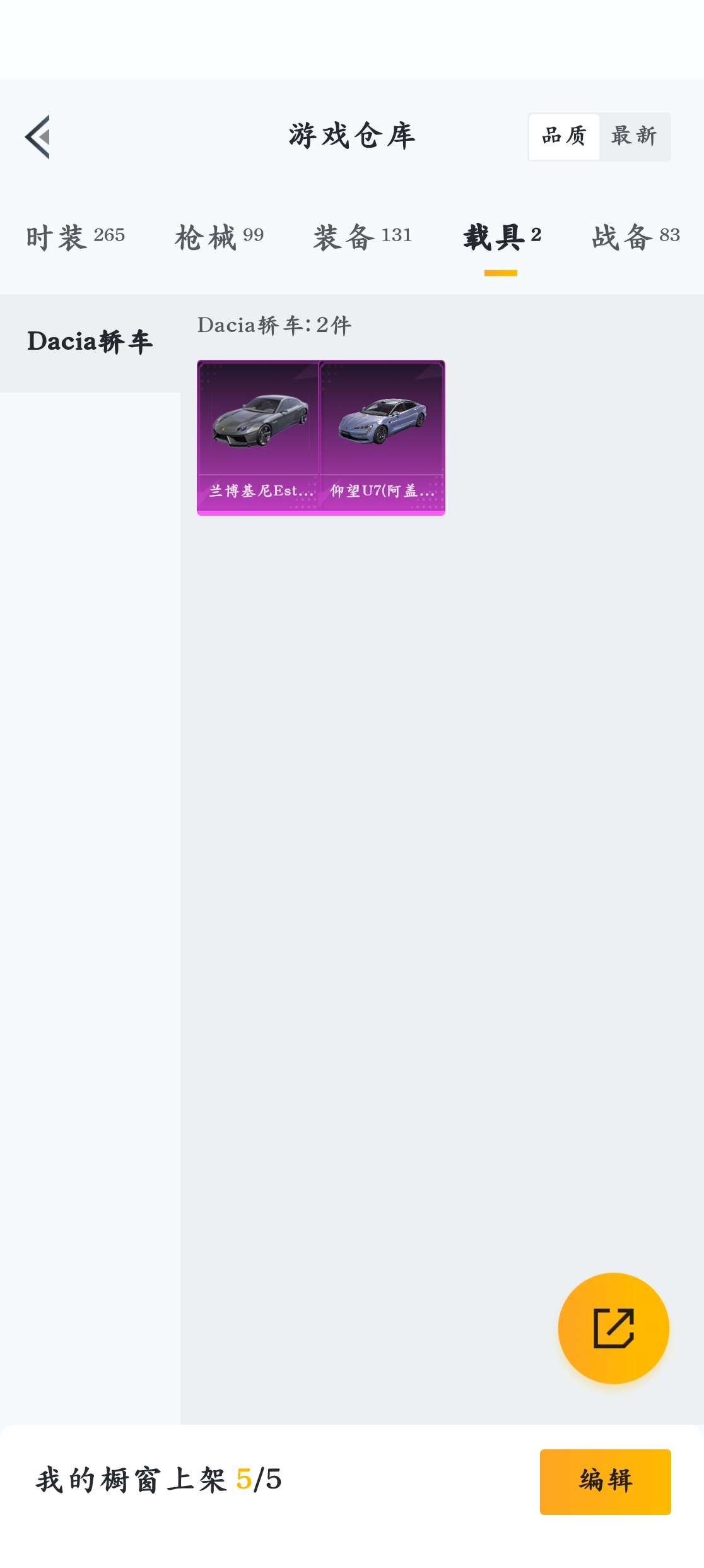Go back using the top-left arrow
This screenshot has height=1568, width=704.
[38, 136]
